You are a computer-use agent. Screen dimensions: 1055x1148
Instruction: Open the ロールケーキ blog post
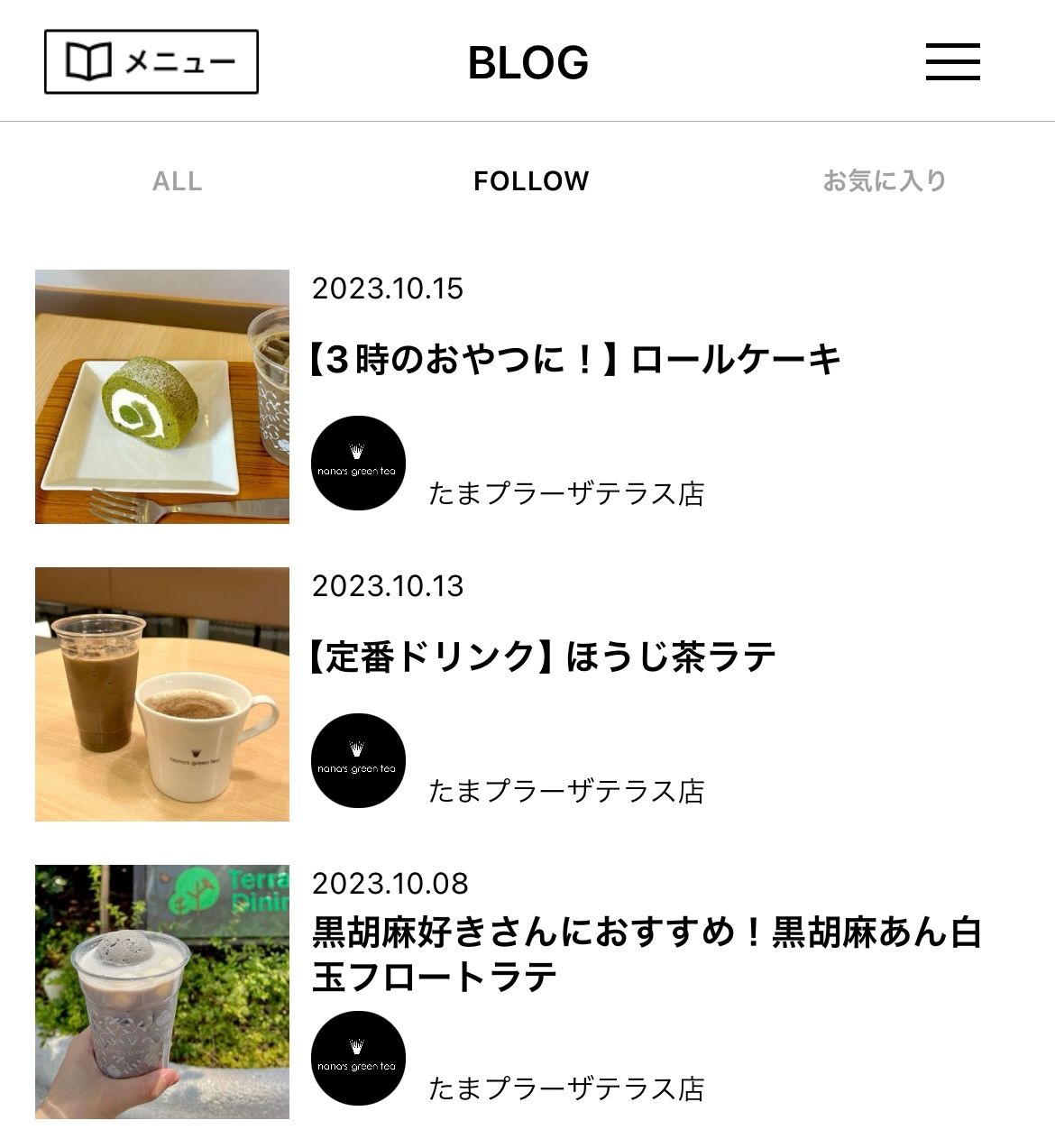[575, 360]
